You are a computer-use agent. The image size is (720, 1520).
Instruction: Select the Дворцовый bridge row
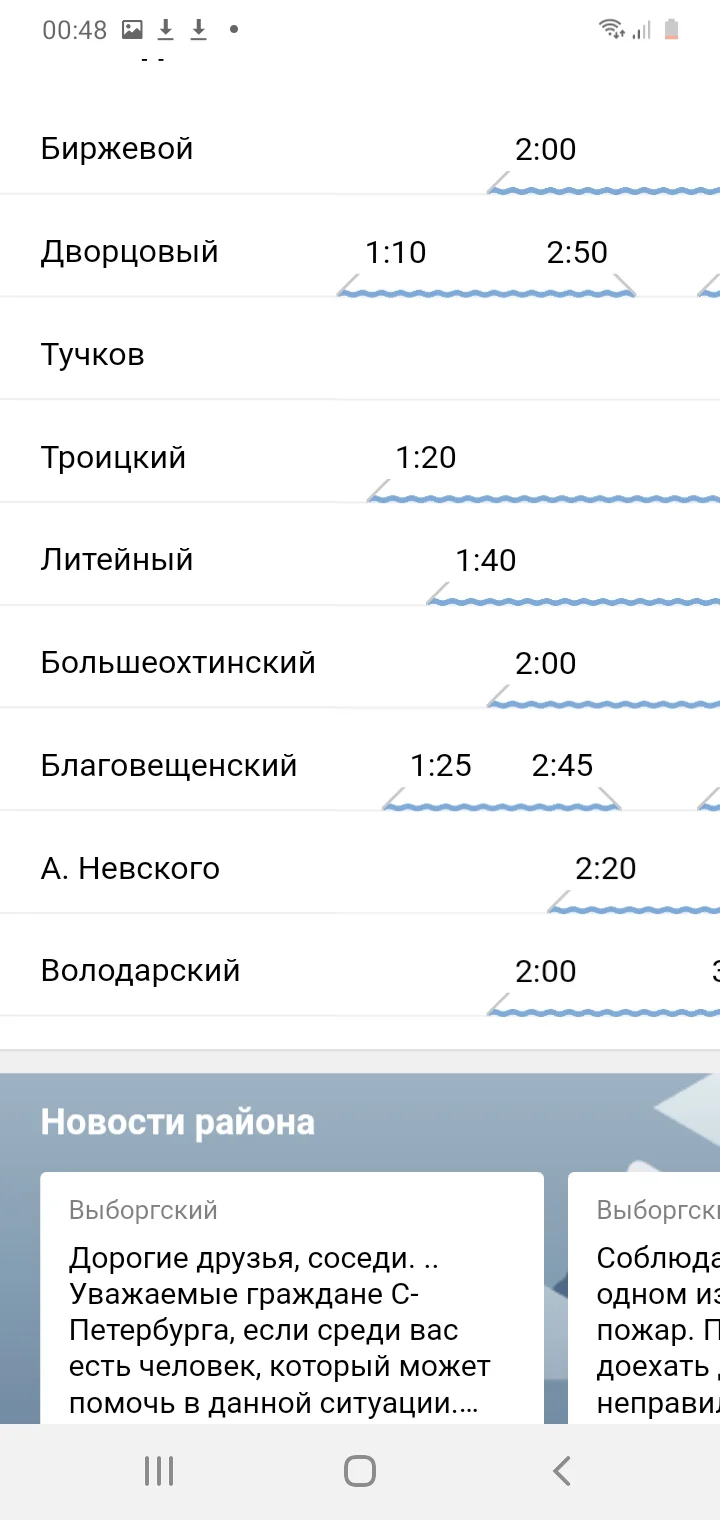(128, 251)
